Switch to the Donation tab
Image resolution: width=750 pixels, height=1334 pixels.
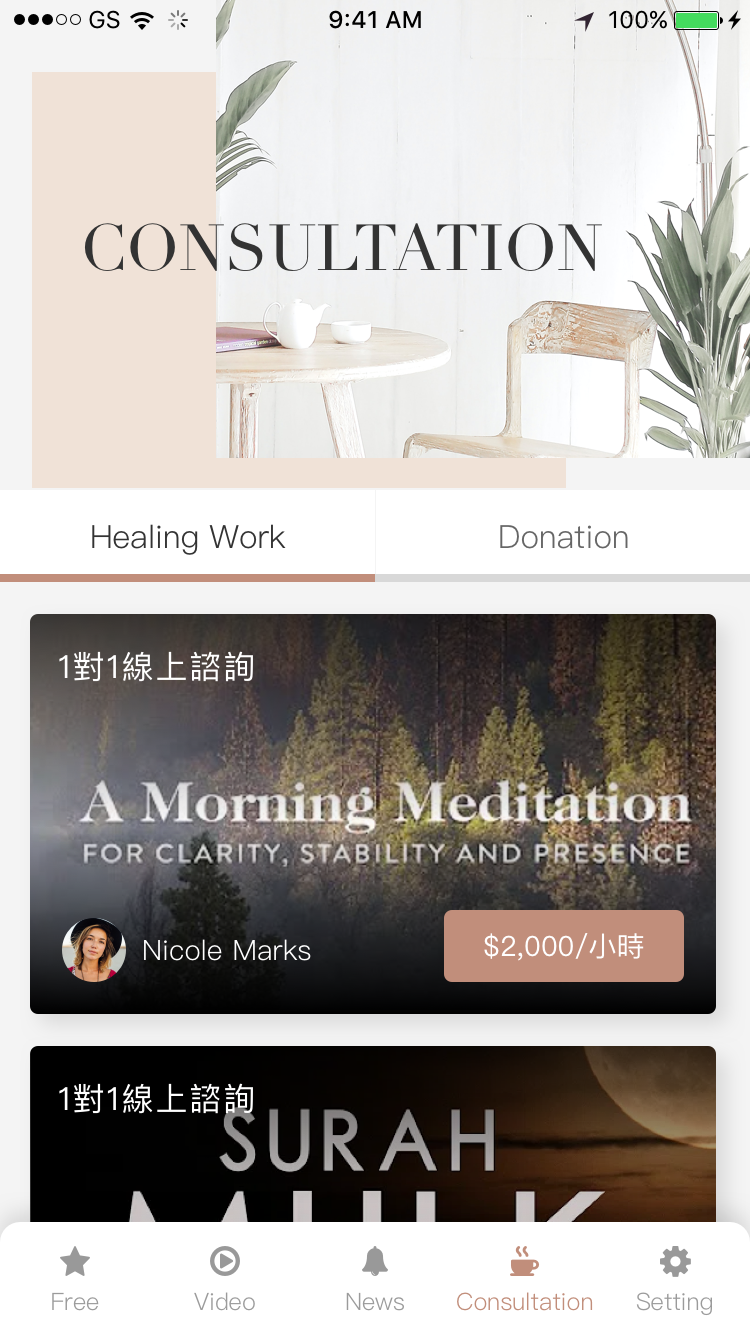click(x=563, y=537)
